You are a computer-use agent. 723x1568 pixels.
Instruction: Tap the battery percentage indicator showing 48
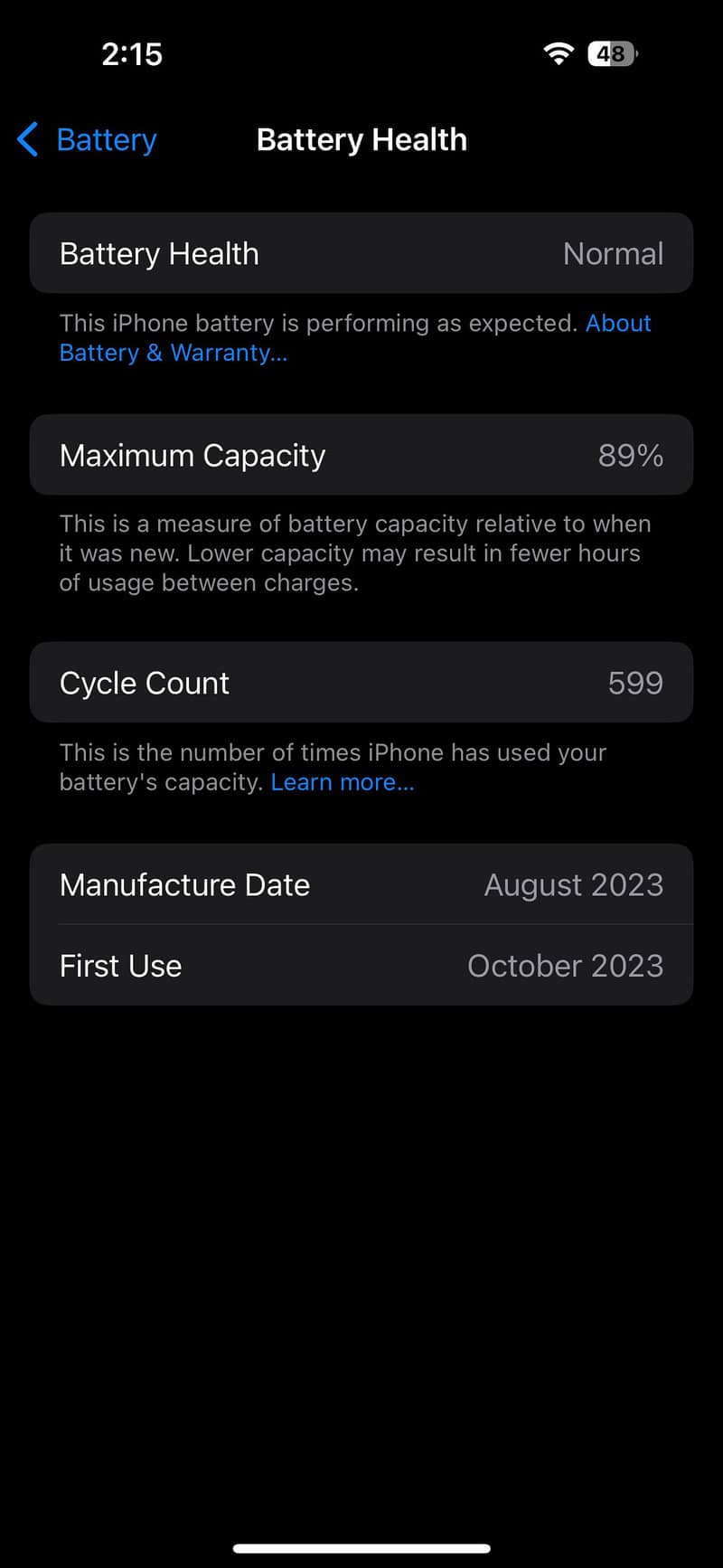tap(611, 53)
